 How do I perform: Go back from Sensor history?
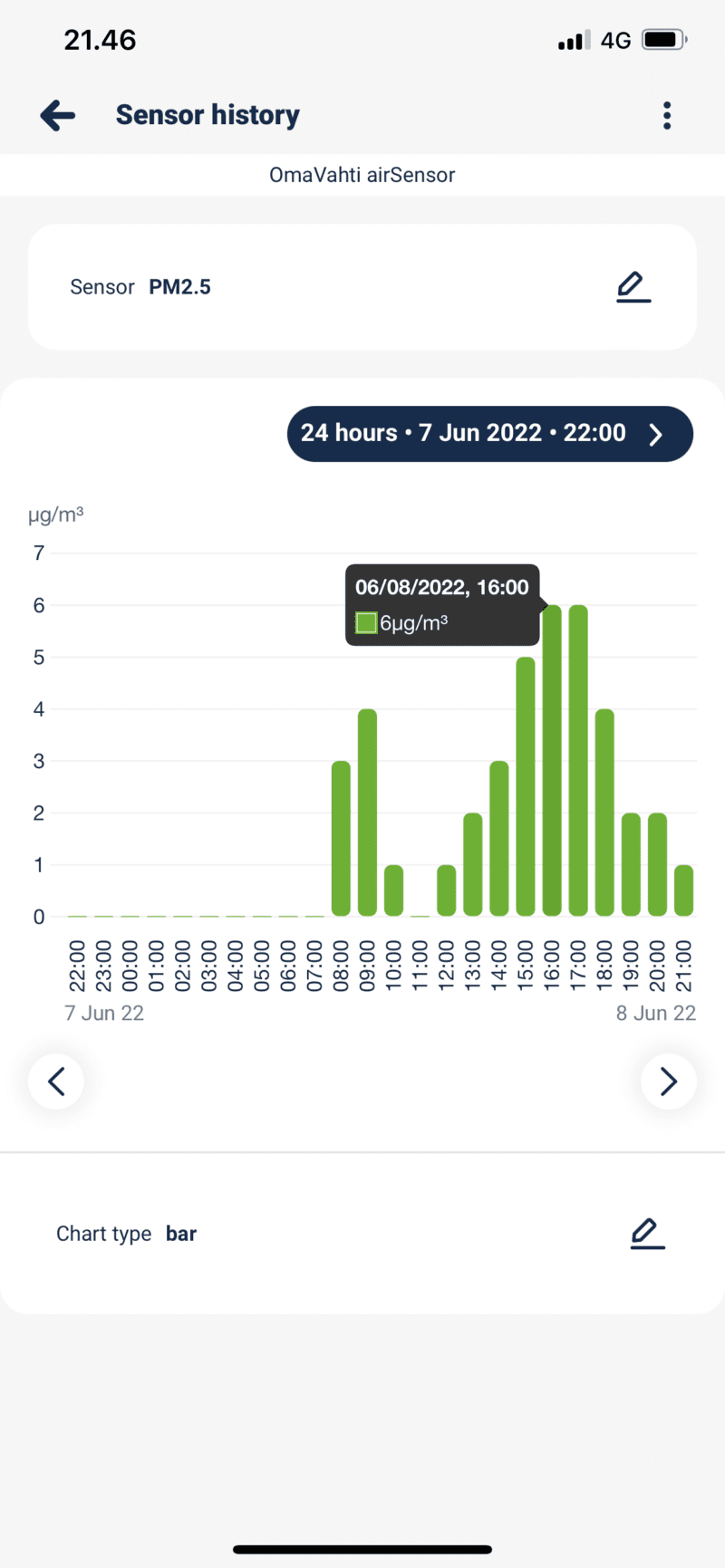pyautogui.click(x=58, y=115)
